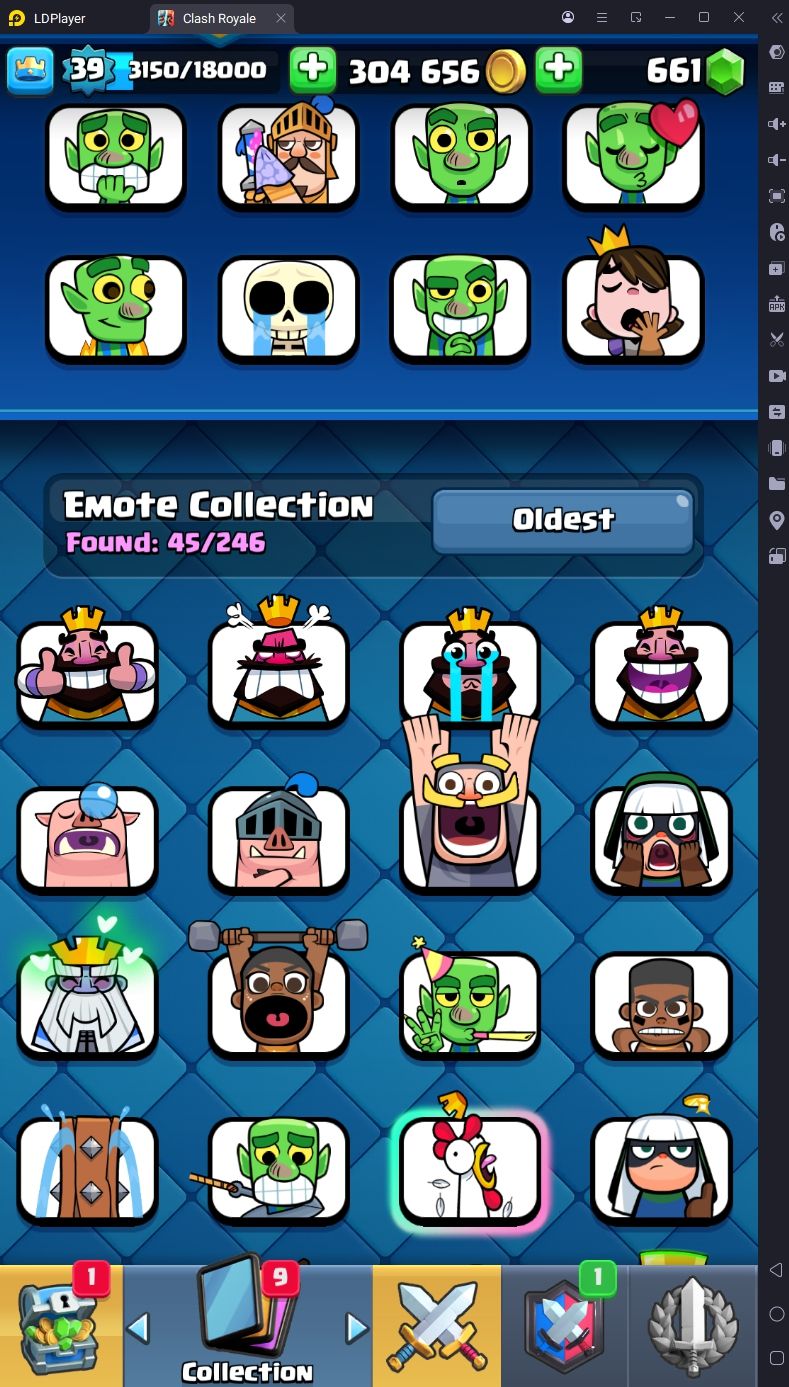Tap the left arrow beside Collection
The width and height of the screenshot is (789, 1387).
[139, 1328]
